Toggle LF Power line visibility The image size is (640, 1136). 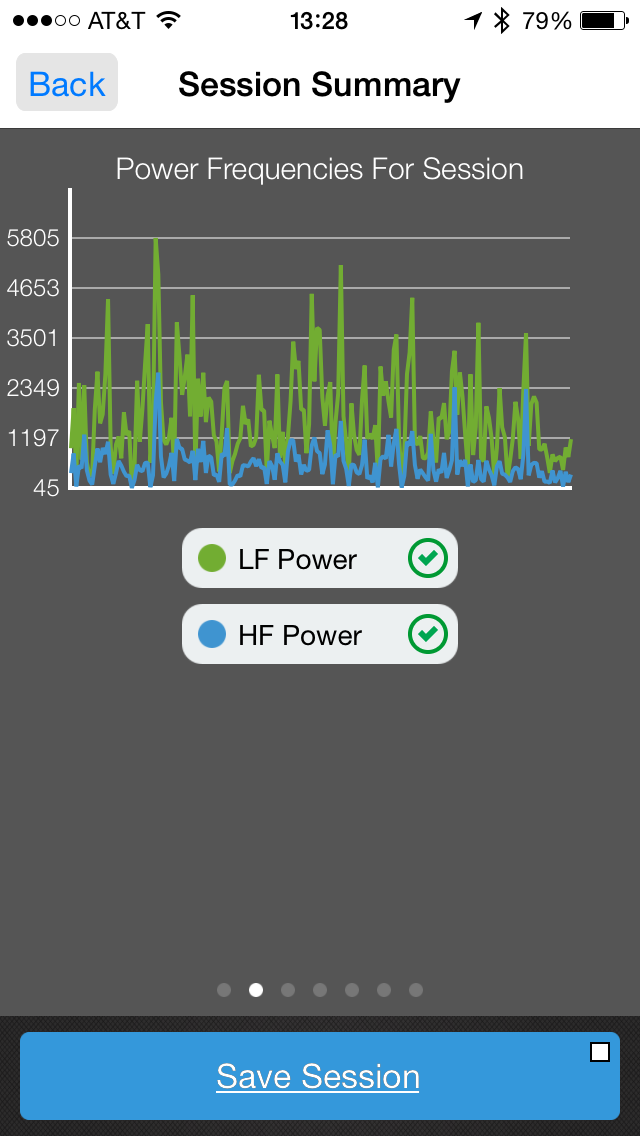pyautogui.click(x=320, y=559)
